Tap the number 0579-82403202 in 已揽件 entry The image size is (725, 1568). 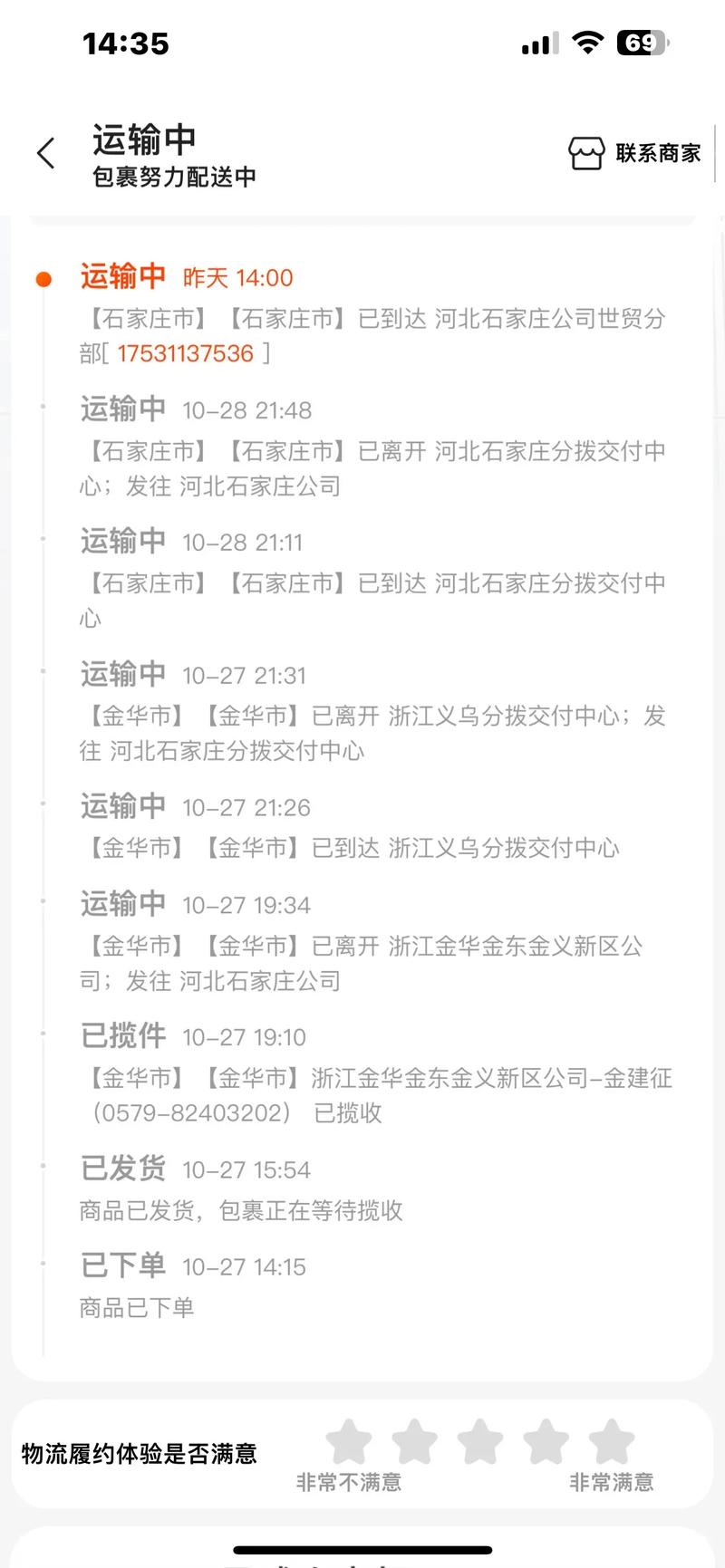point(185,1113)
